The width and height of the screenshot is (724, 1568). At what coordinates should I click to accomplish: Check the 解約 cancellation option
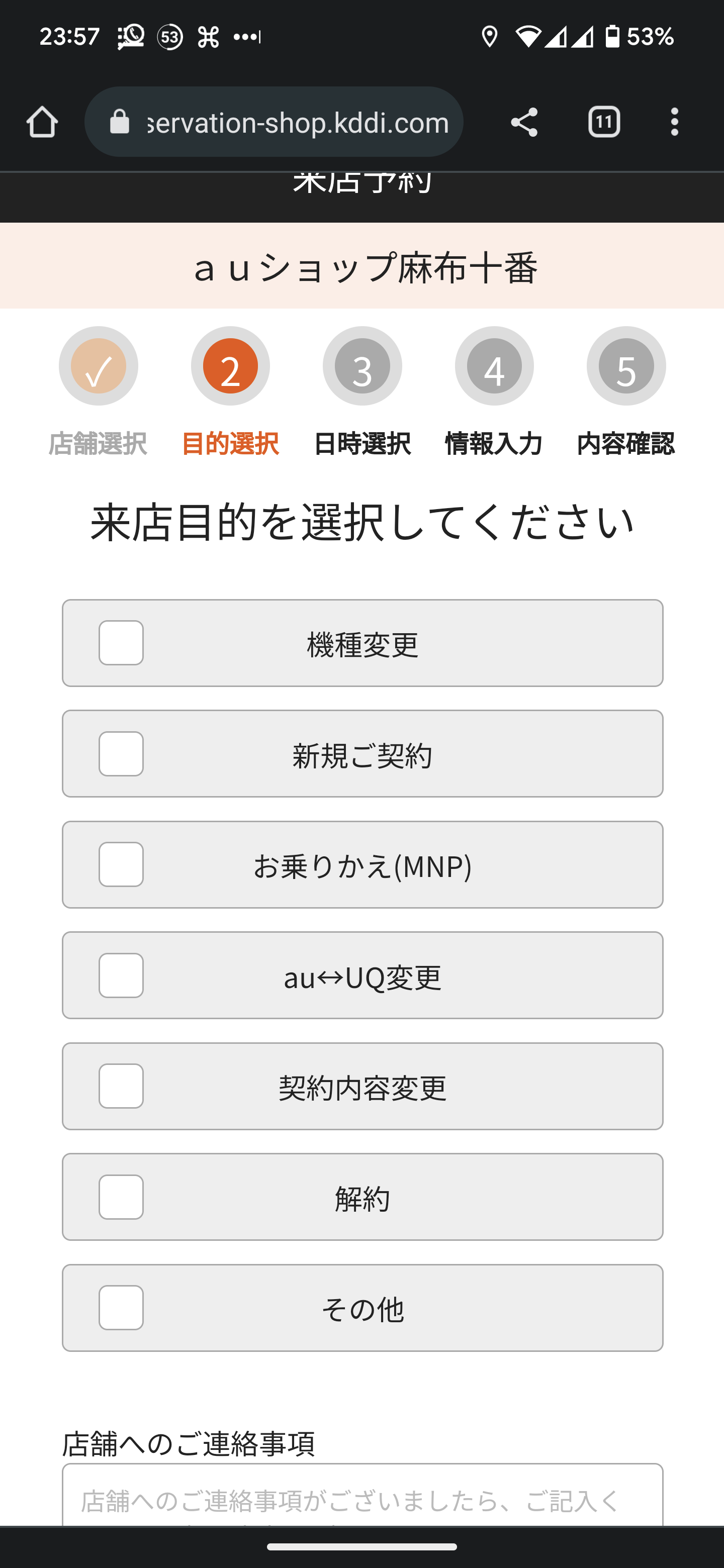[x=121, y=1197]
